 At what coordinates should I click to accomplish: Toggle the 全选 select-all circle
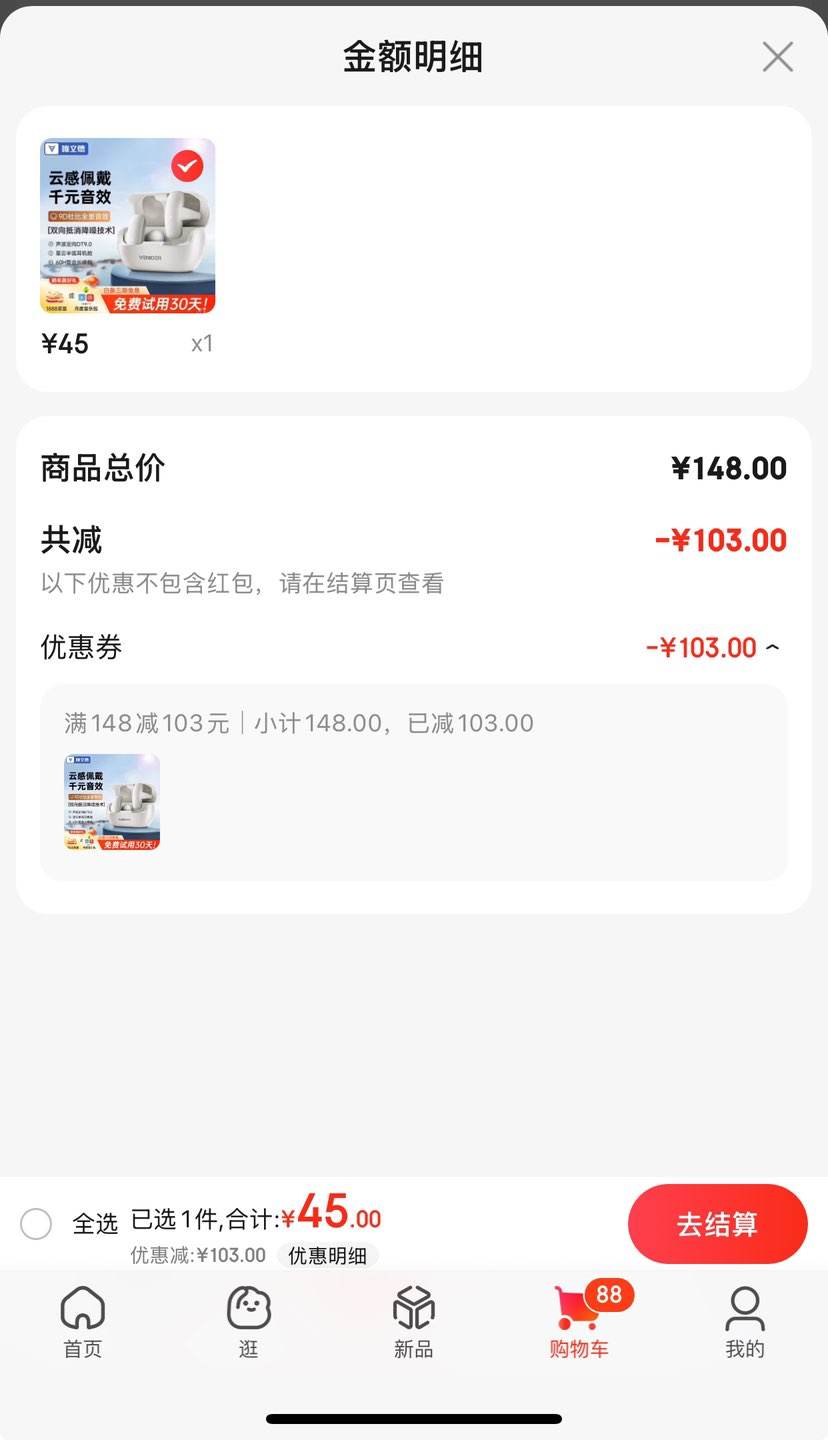36,1224
